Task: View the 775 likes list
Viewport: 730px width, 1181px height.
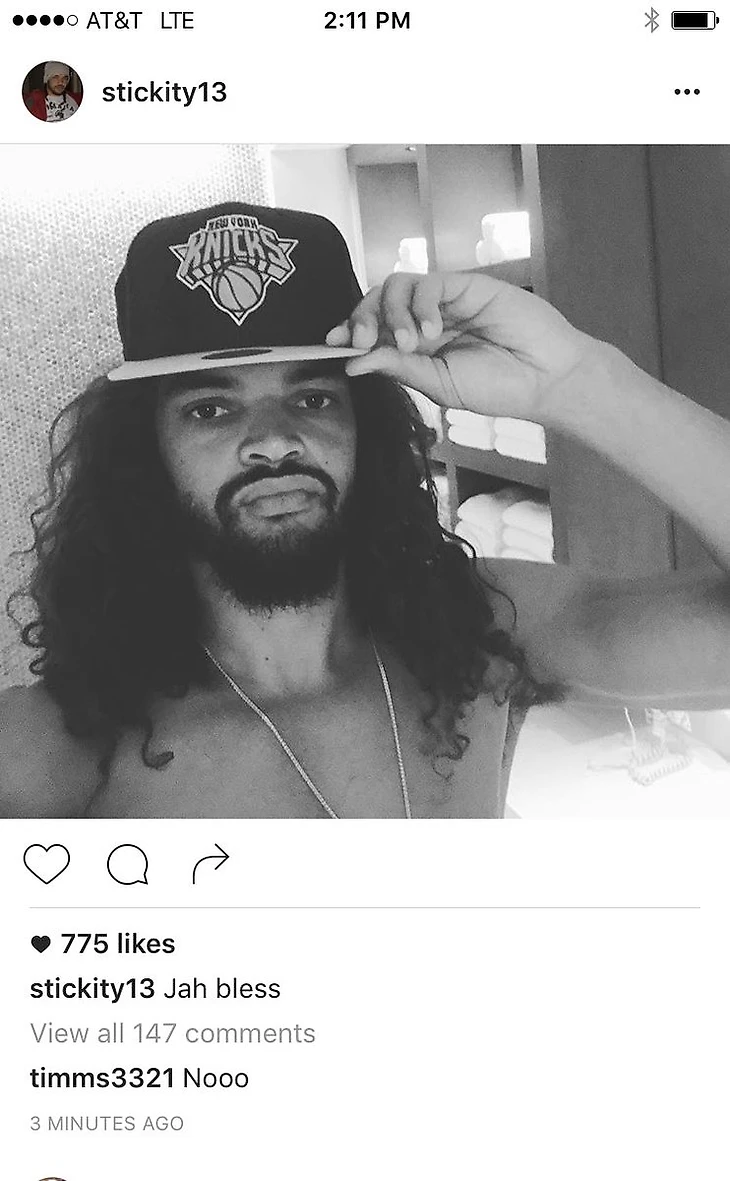Action: [116, 943]
